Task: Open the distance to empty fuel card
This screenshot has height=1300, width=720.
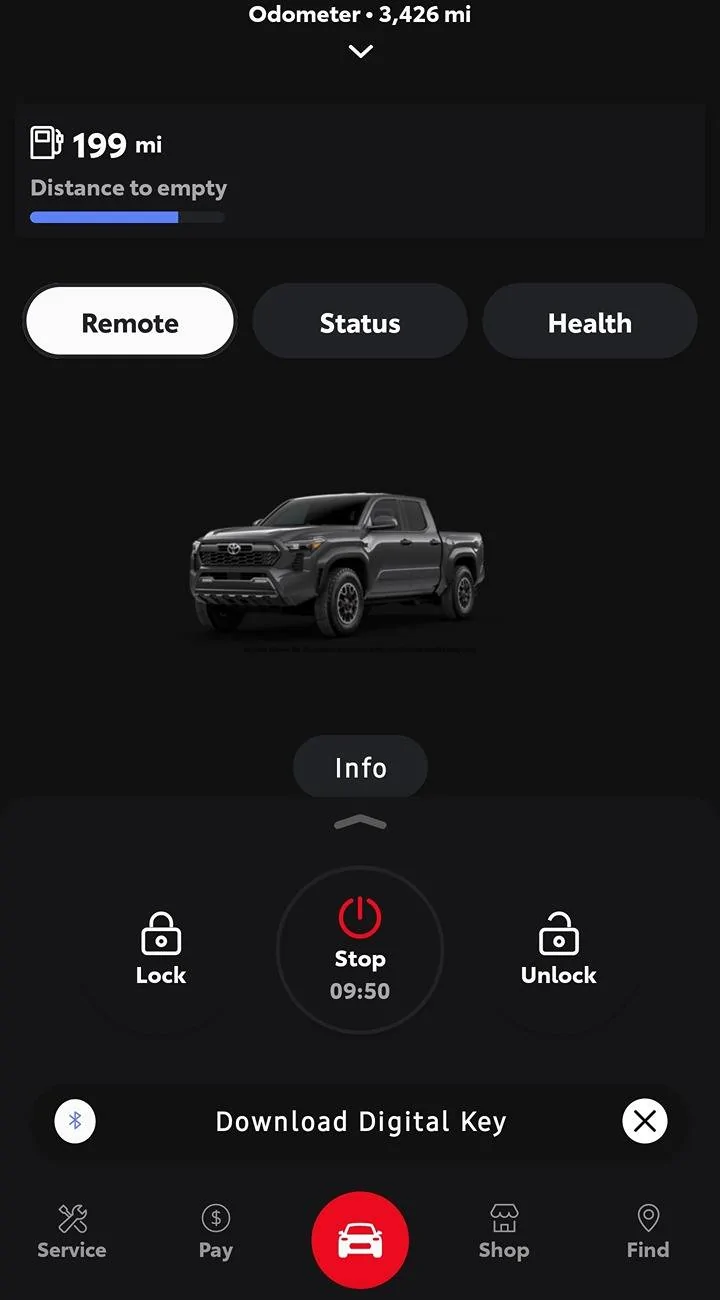Action: 360,170
